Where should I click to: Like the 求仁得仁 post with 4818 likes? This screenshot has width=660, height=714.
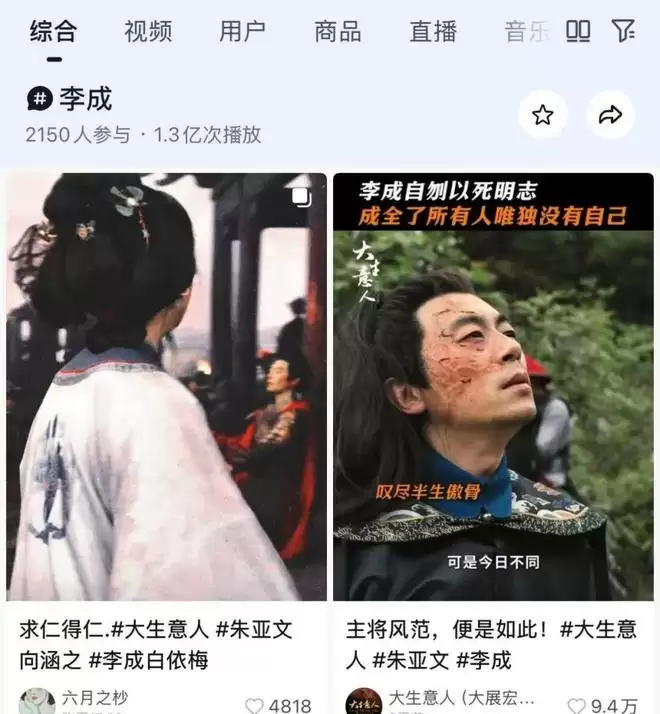[256, 704]
